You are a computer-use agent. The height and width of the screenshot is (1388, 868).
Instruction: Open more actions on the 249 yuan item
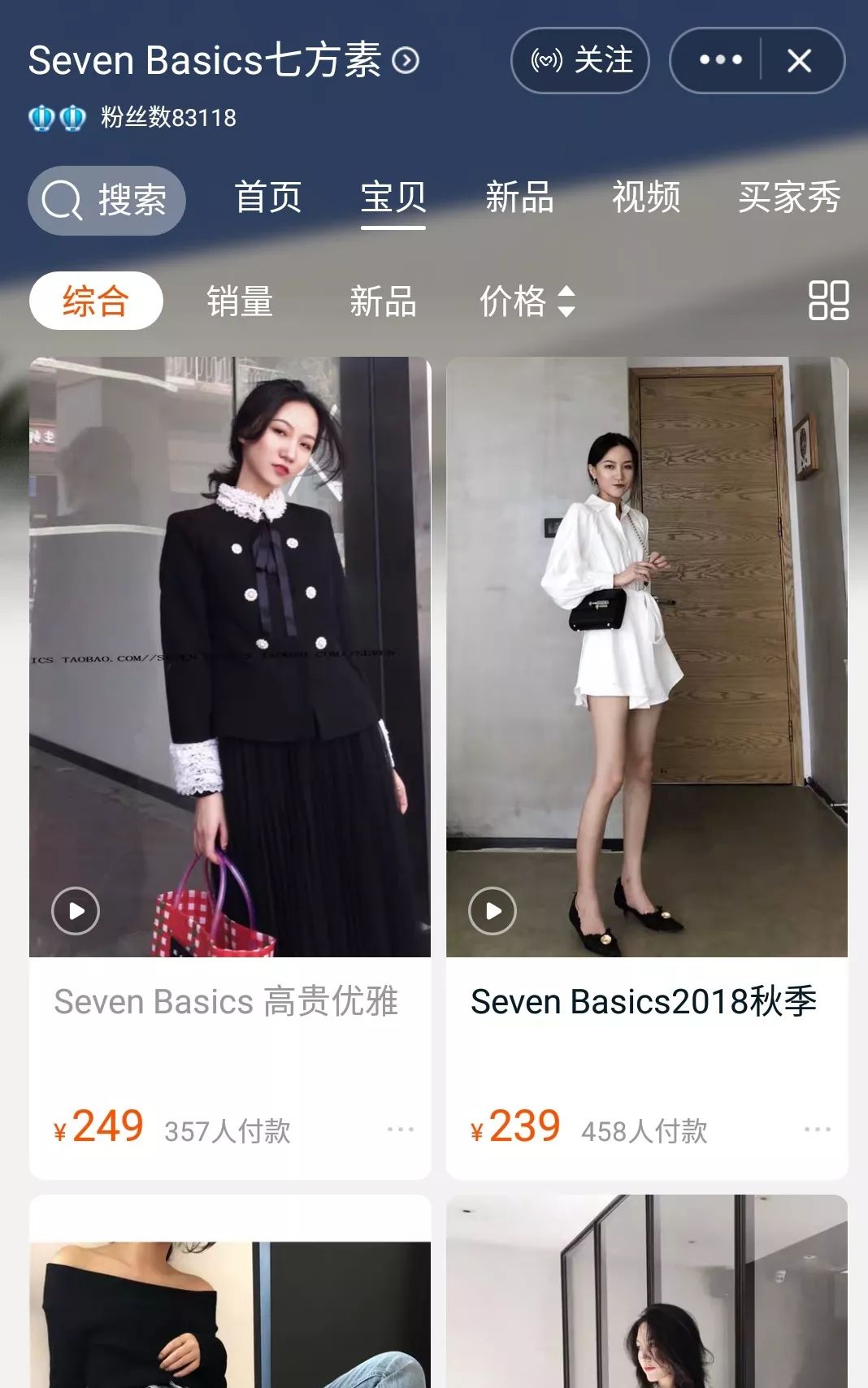(398, 1130)
